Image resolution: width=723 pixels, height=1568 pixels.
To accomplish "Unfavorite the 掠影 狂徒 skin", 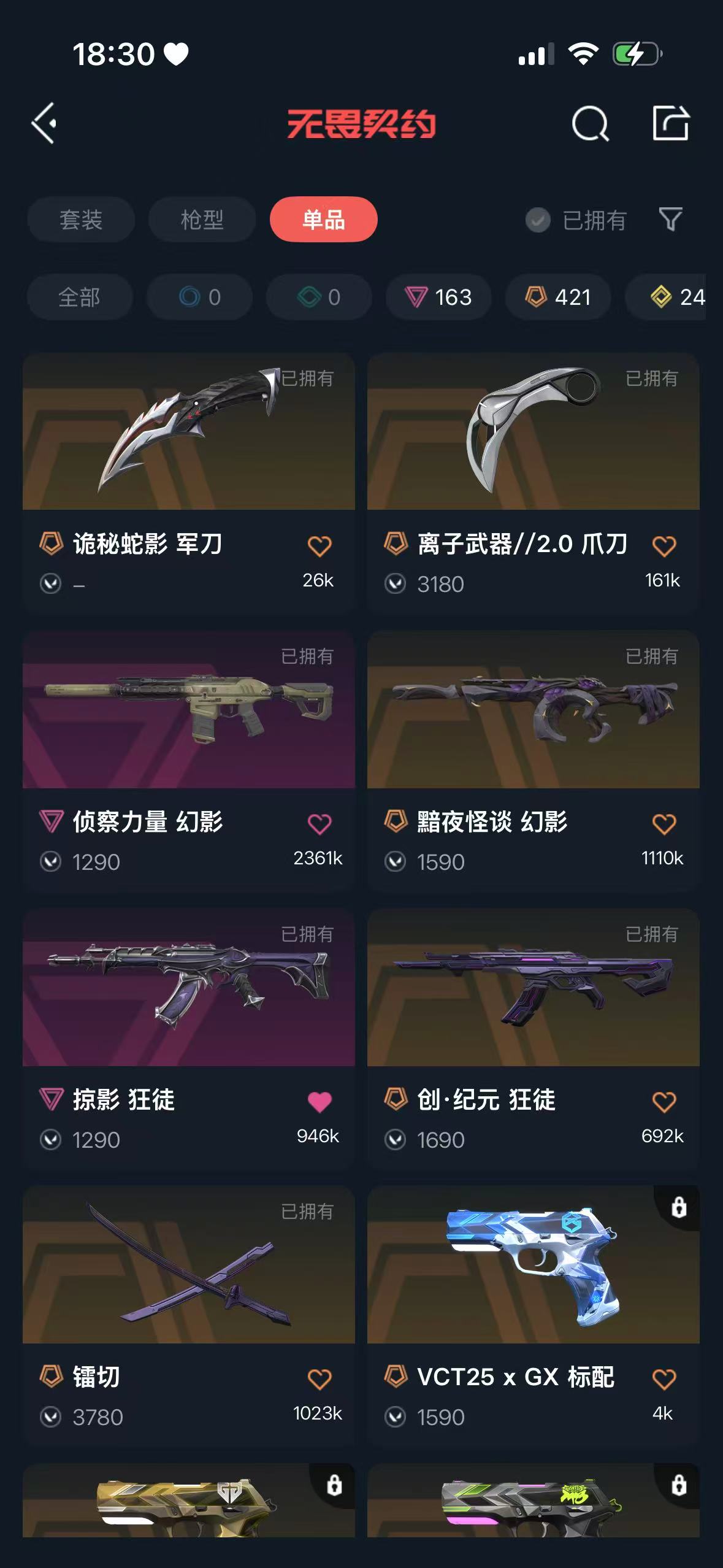I will (x=319, y=1102).
